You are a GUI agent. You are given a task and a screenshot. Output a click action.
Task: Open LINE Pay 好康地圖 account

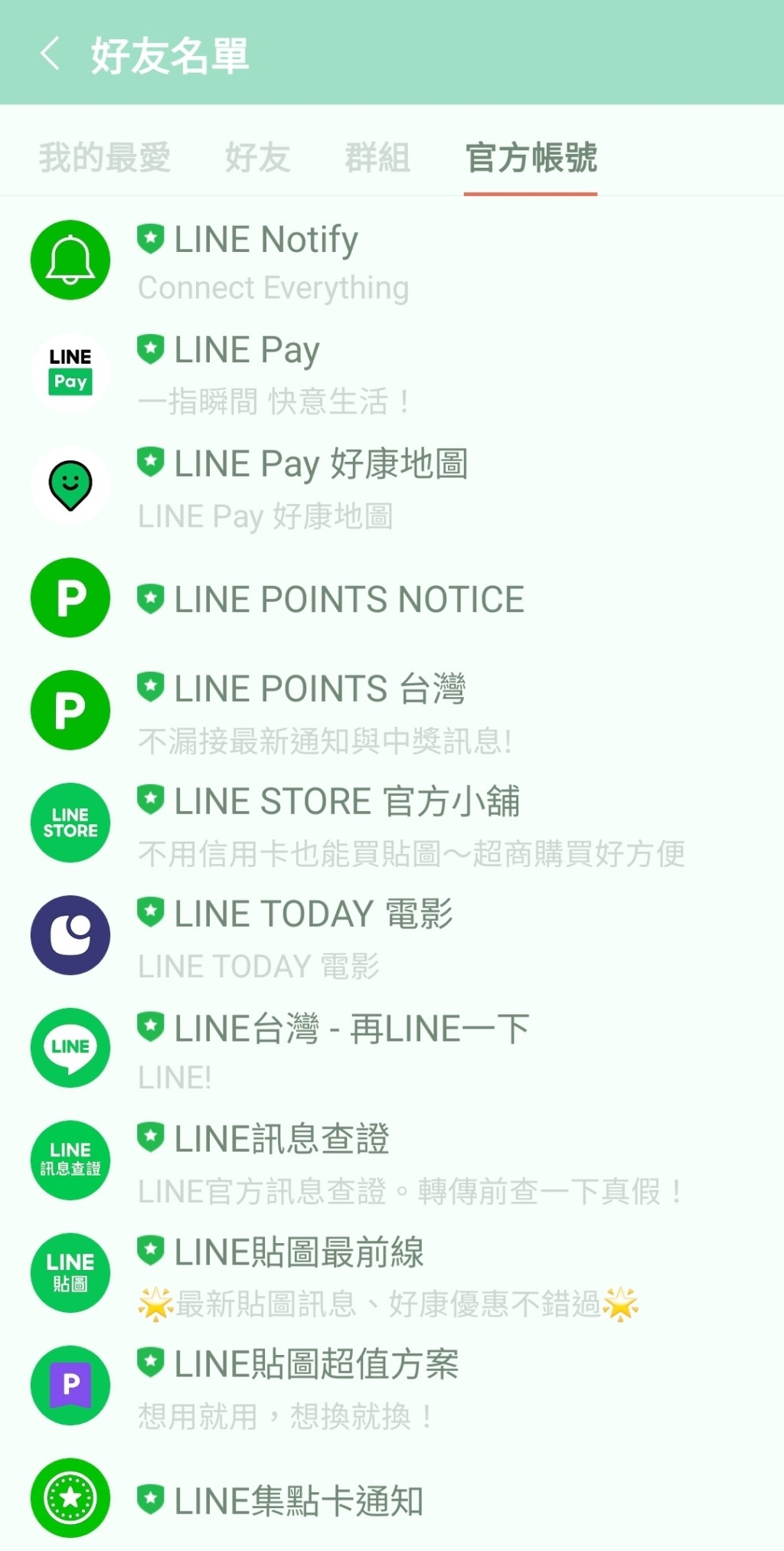(x=392, y=486)
